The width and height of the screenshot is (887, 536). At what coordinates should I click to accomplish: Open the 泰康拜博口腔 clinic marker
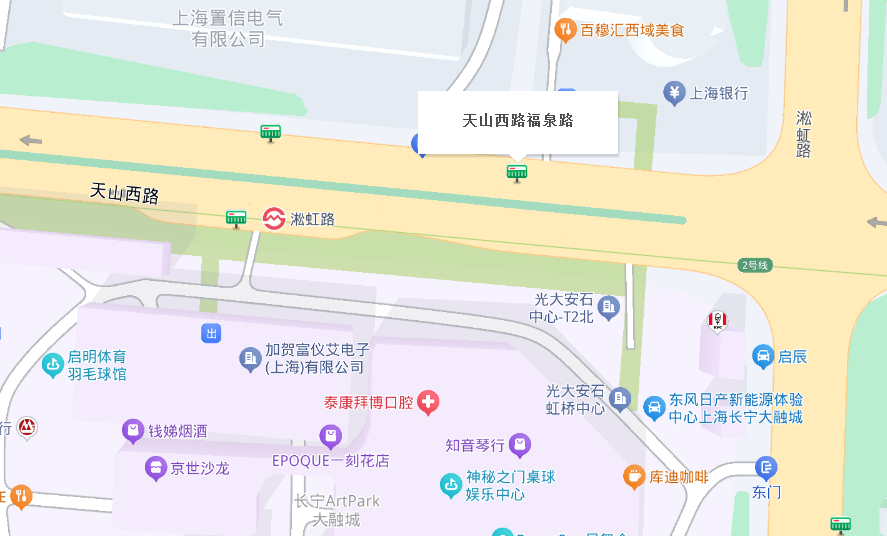click(x=429, y=402)
